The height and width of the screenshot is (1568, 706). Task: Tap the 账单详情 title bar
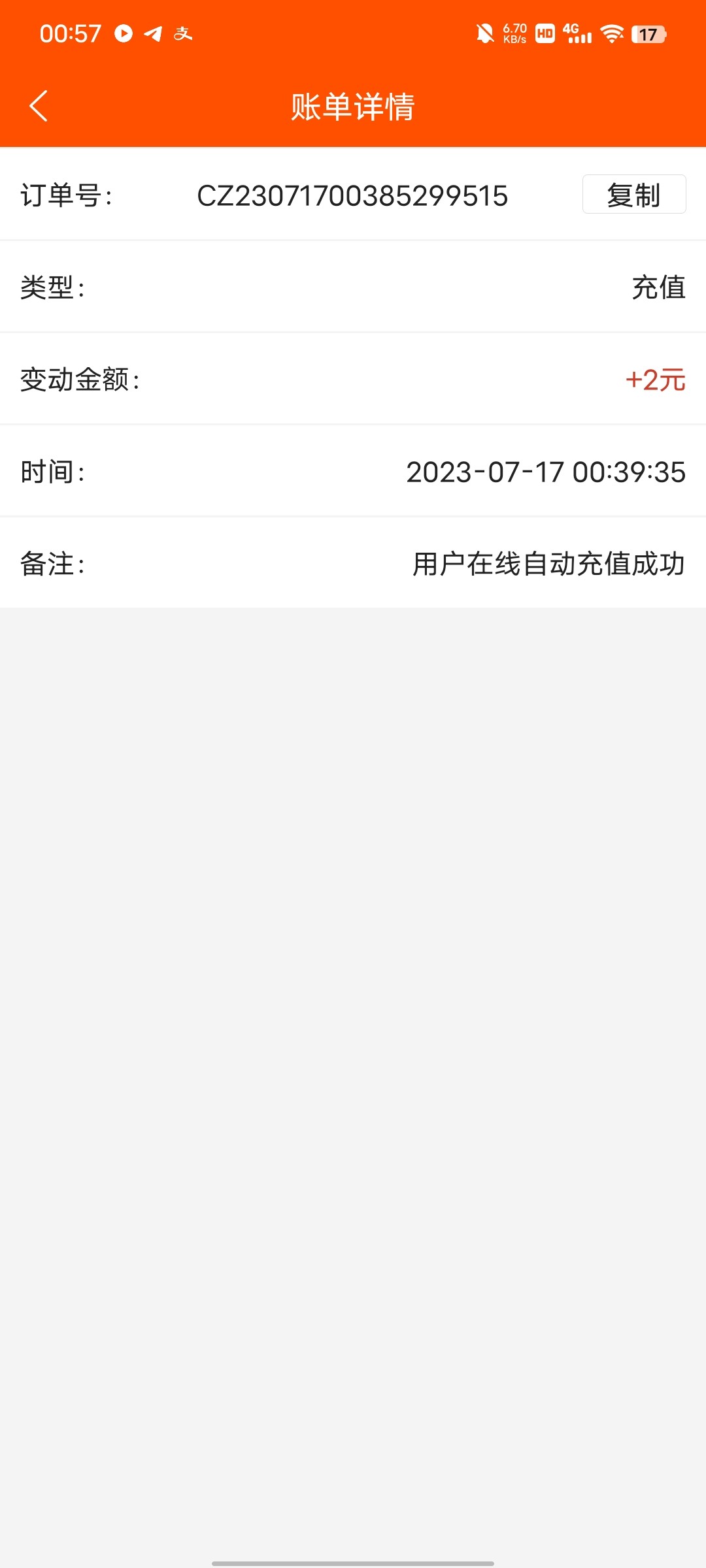(353, 107)
